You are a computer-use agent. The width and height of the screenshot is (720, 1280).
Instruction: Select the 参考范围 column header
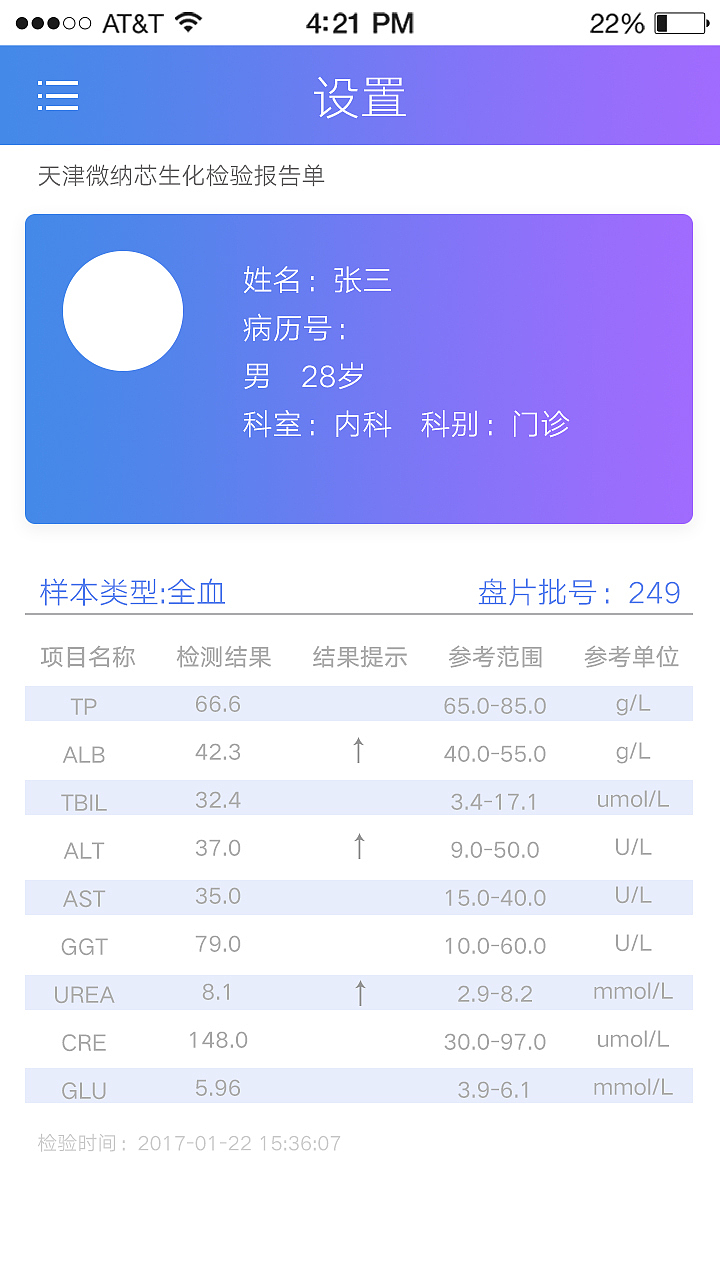click(x=495, y=657)
